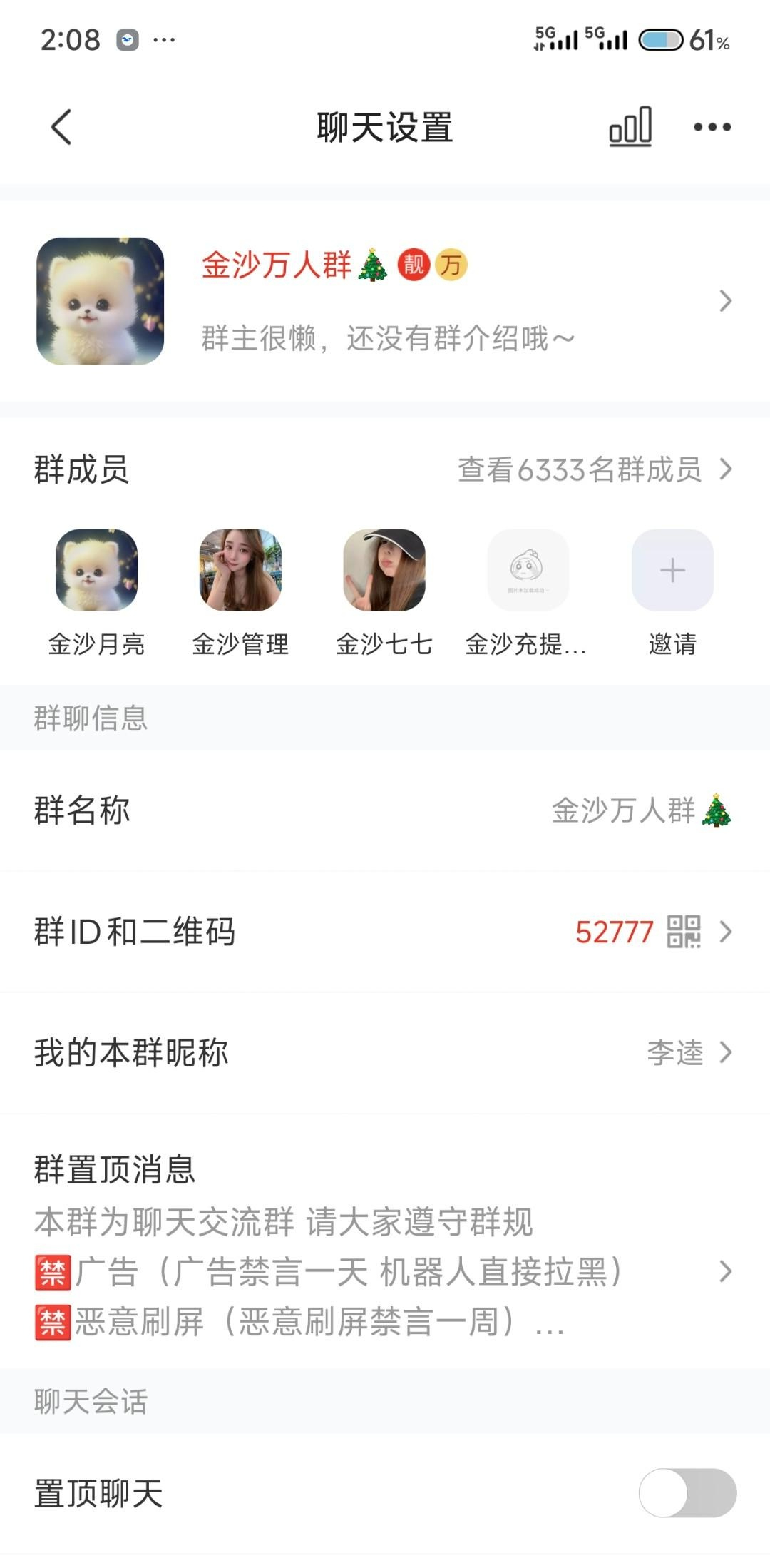
Task: Open member 金沙月亮's profile
Action: (x=96, y=571)
